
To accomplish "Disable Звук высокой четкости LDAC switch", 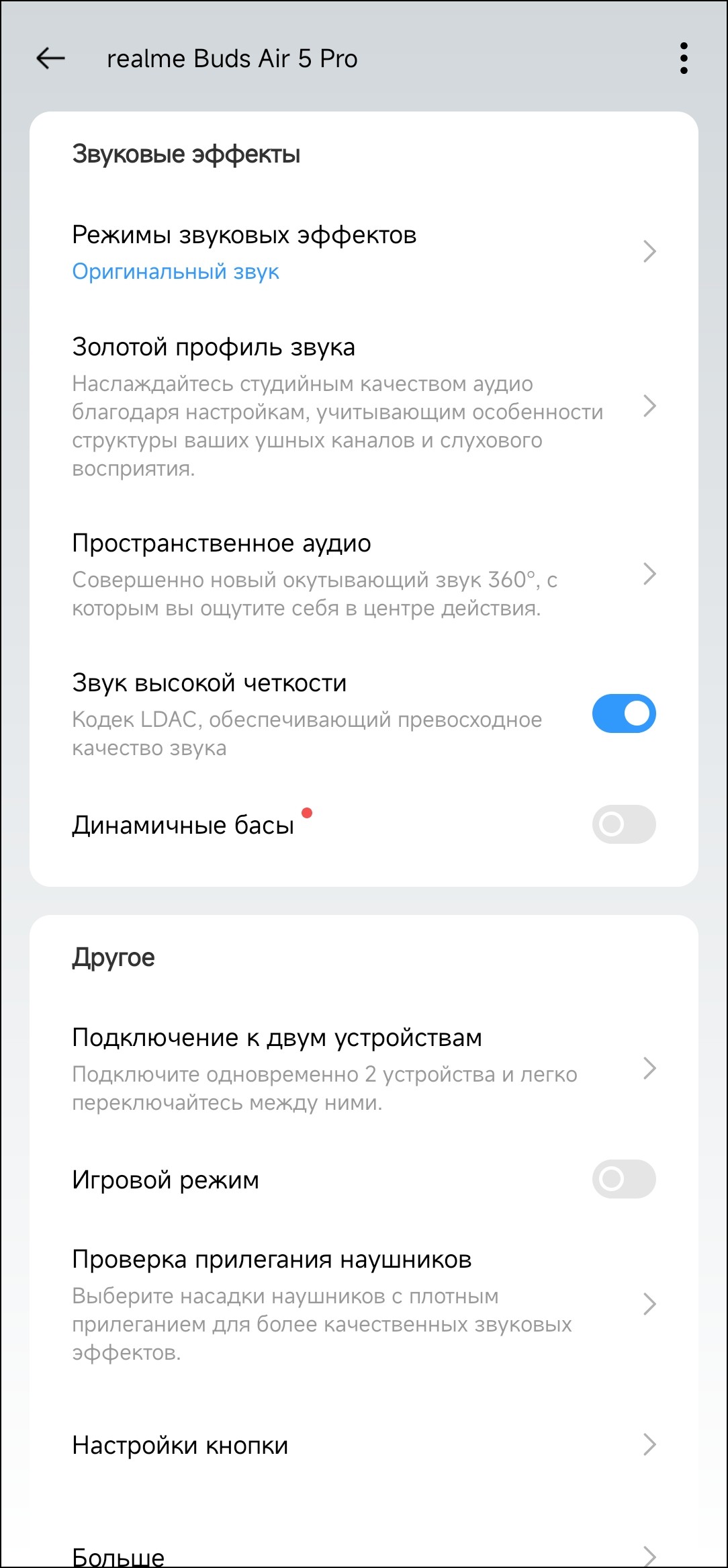I will [x=623, y=713].
